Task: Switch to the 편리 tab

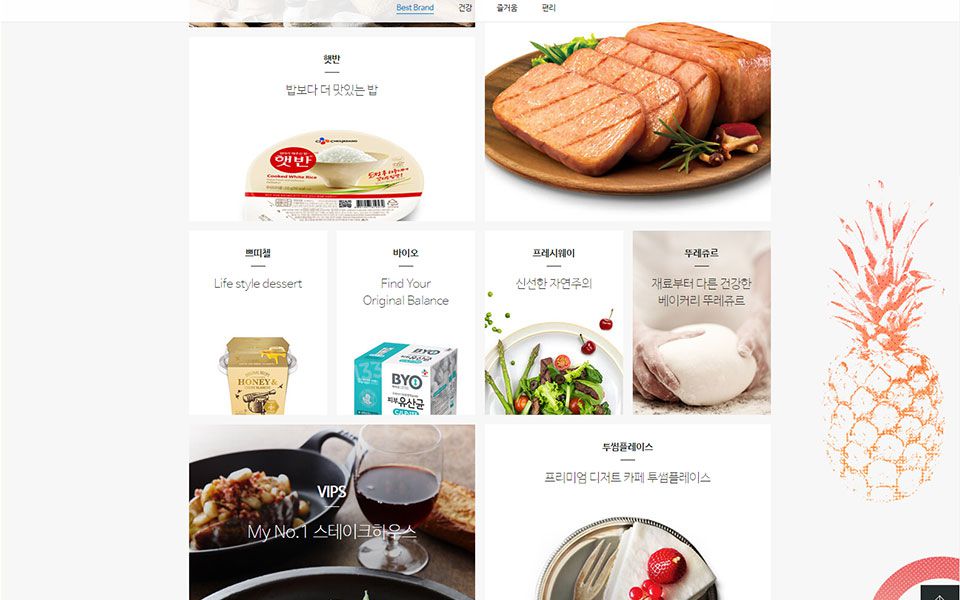Action: click(x=548, y=8)
